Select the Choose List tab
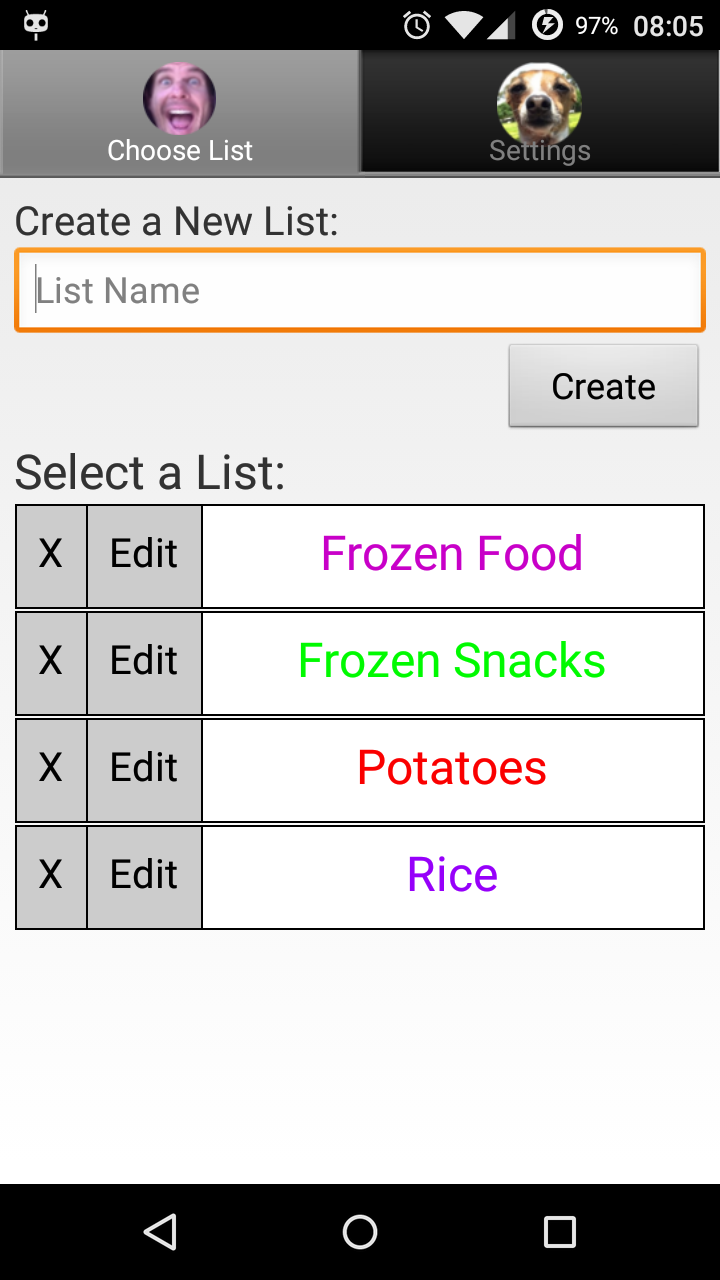Viewport: 720px width, 1280px height. tap(180, 112)
